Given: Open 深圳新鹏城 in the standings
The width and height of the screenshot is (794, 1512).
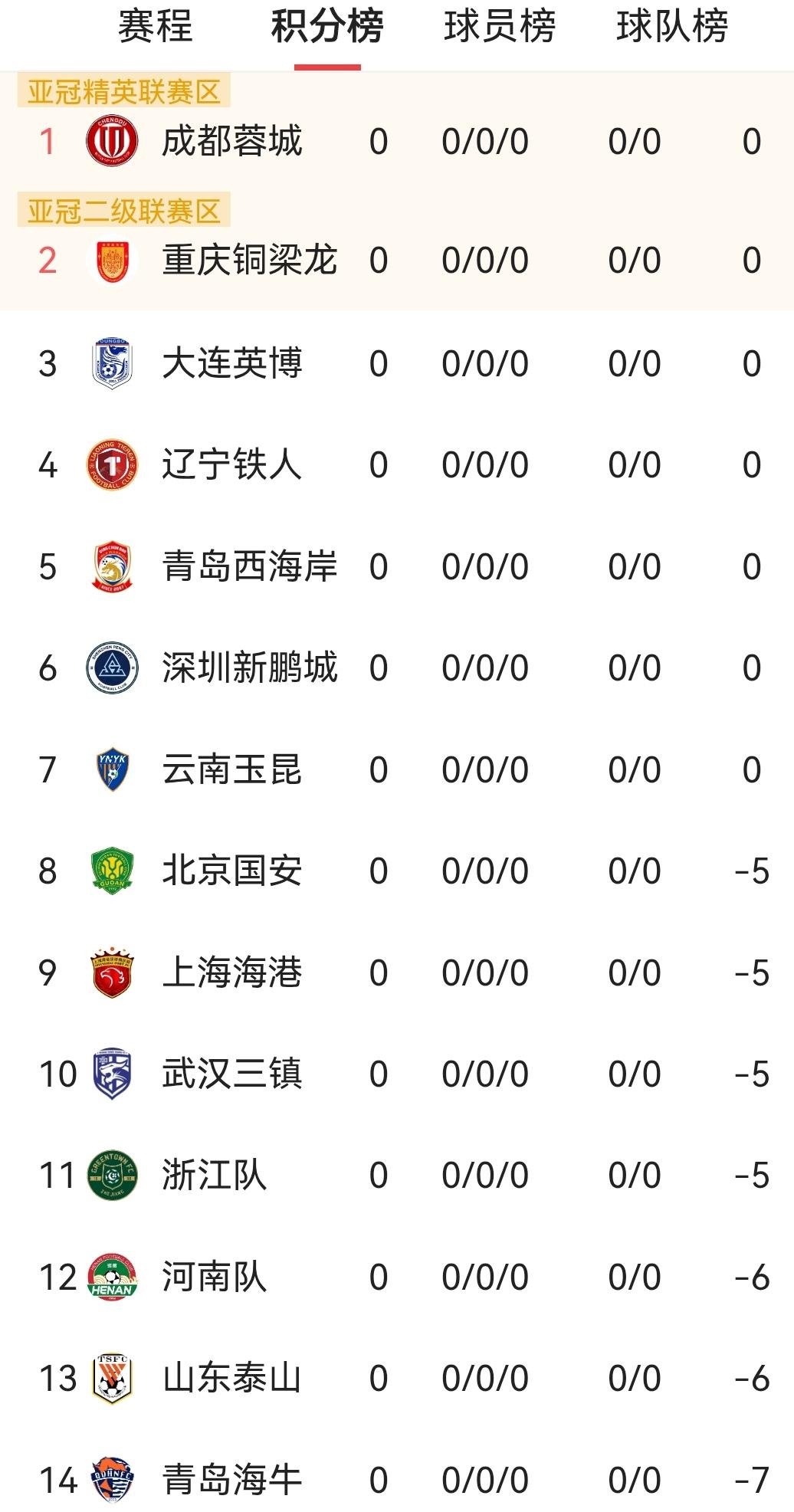Looking at the screenshot, I should point(249,668).
